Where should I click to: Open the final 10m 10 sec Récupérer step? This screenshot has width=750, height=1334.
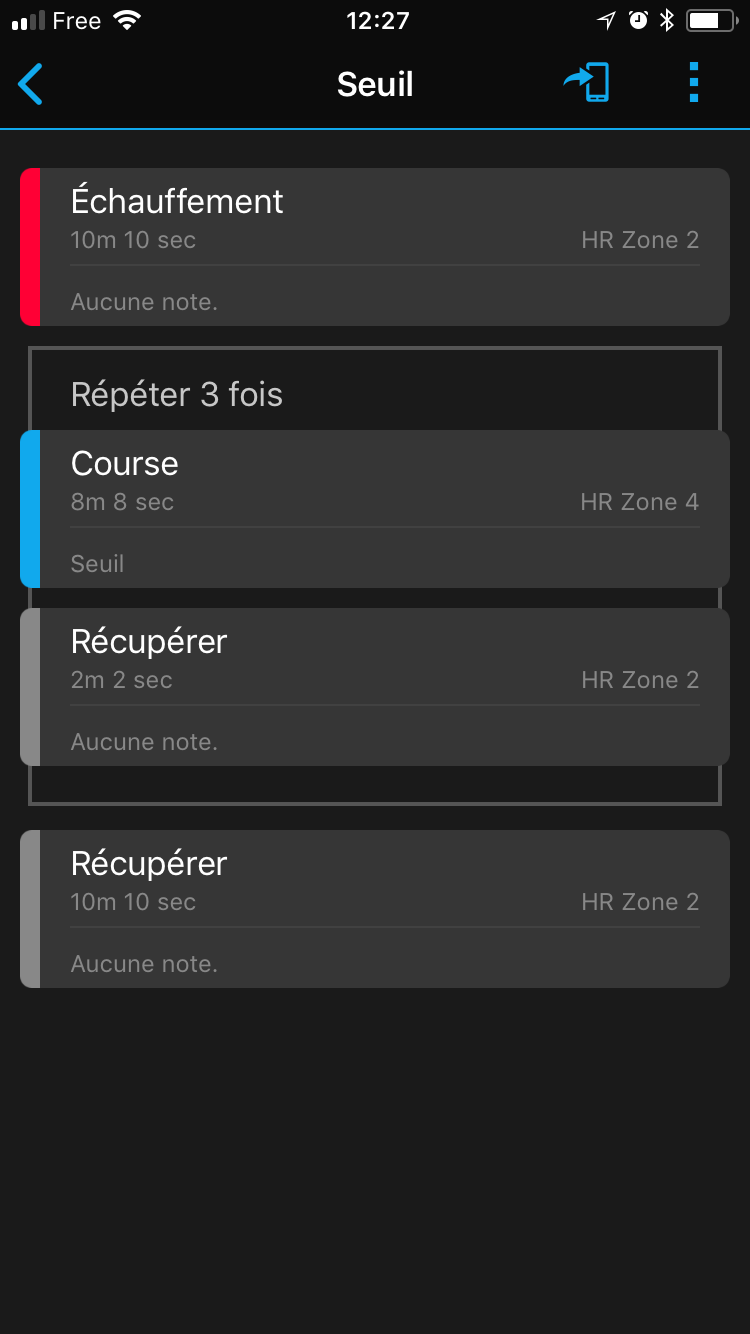pyautogui.click(x=375, y=909)
